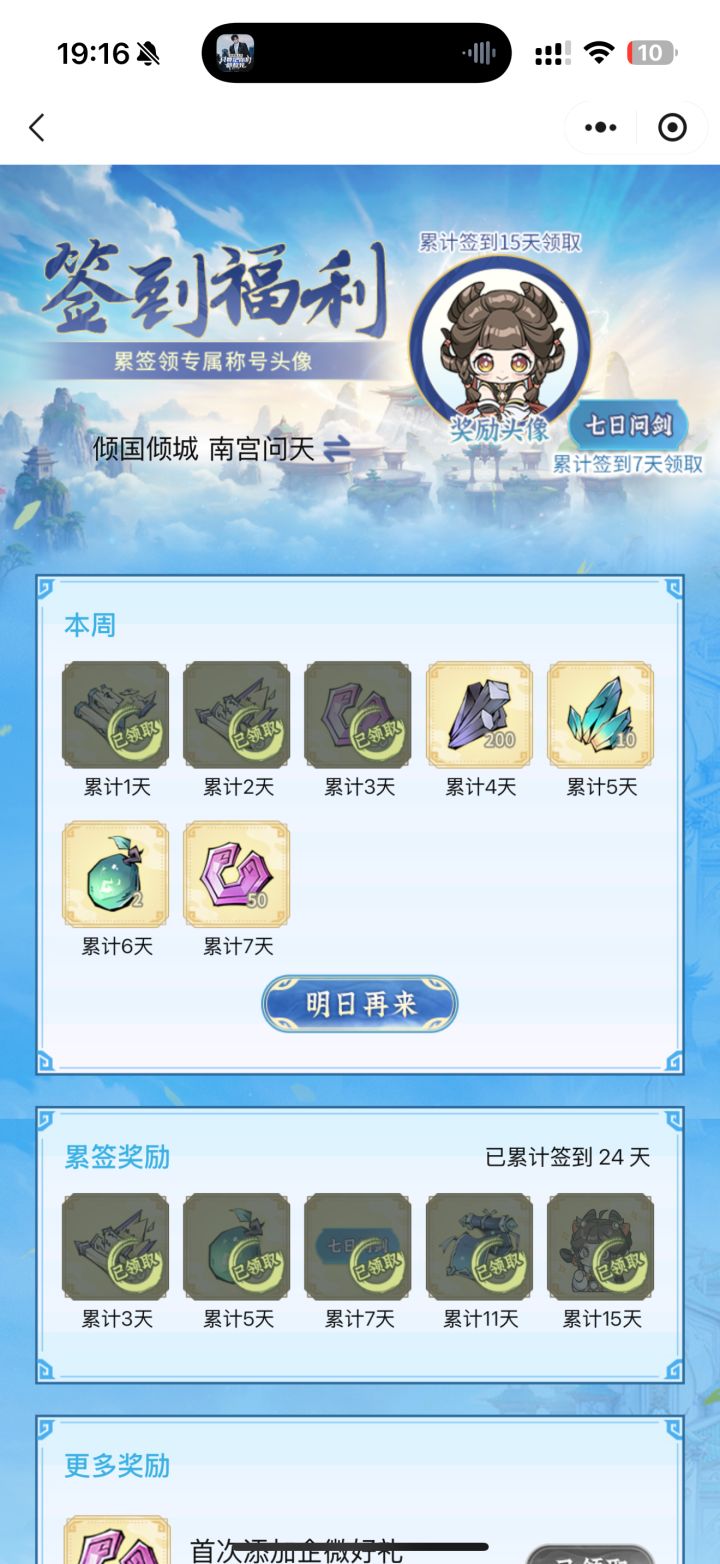Click the 累计1天 claimed sword reward icon

pyautogui.click(x=115, y=715)
